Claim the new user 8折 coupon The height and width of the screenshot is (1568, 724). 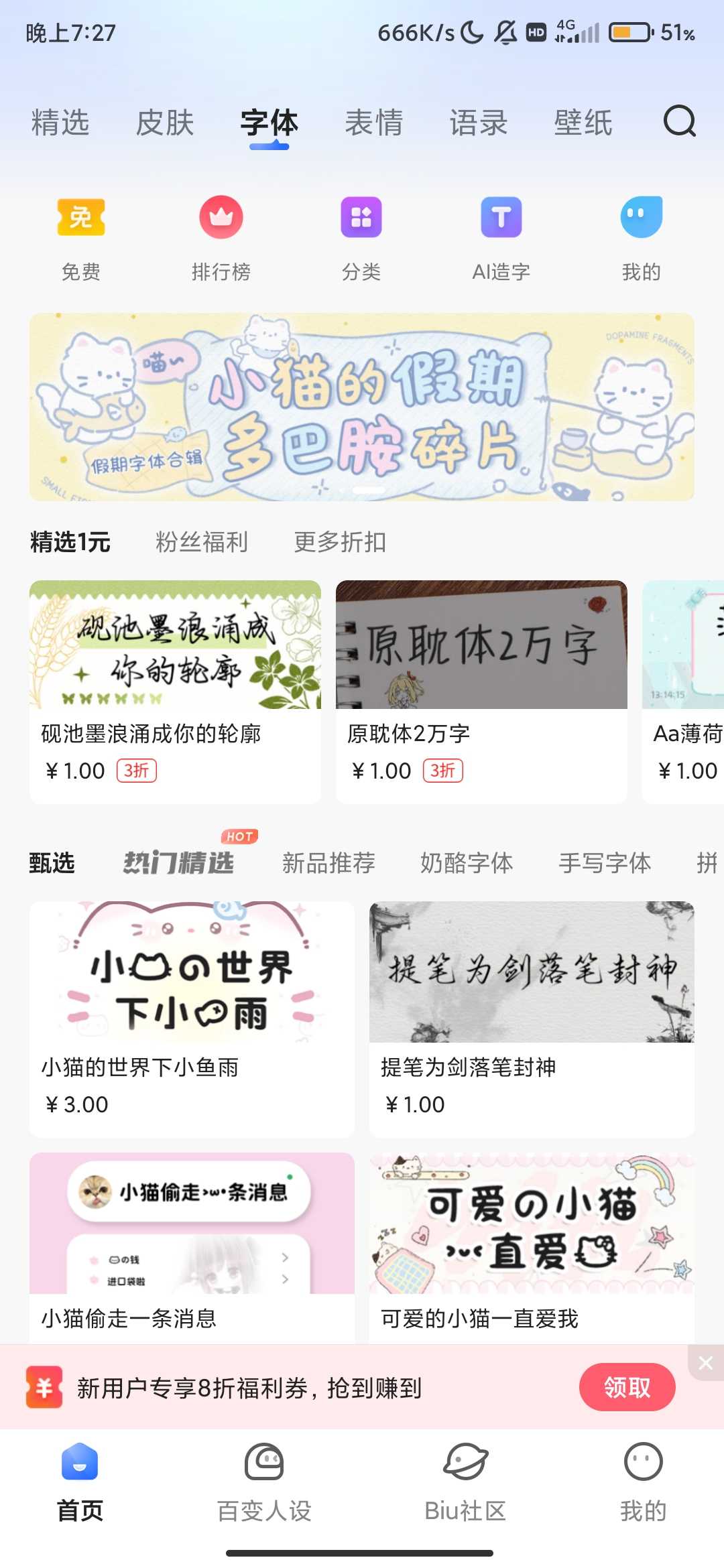tap(627, 1387)
